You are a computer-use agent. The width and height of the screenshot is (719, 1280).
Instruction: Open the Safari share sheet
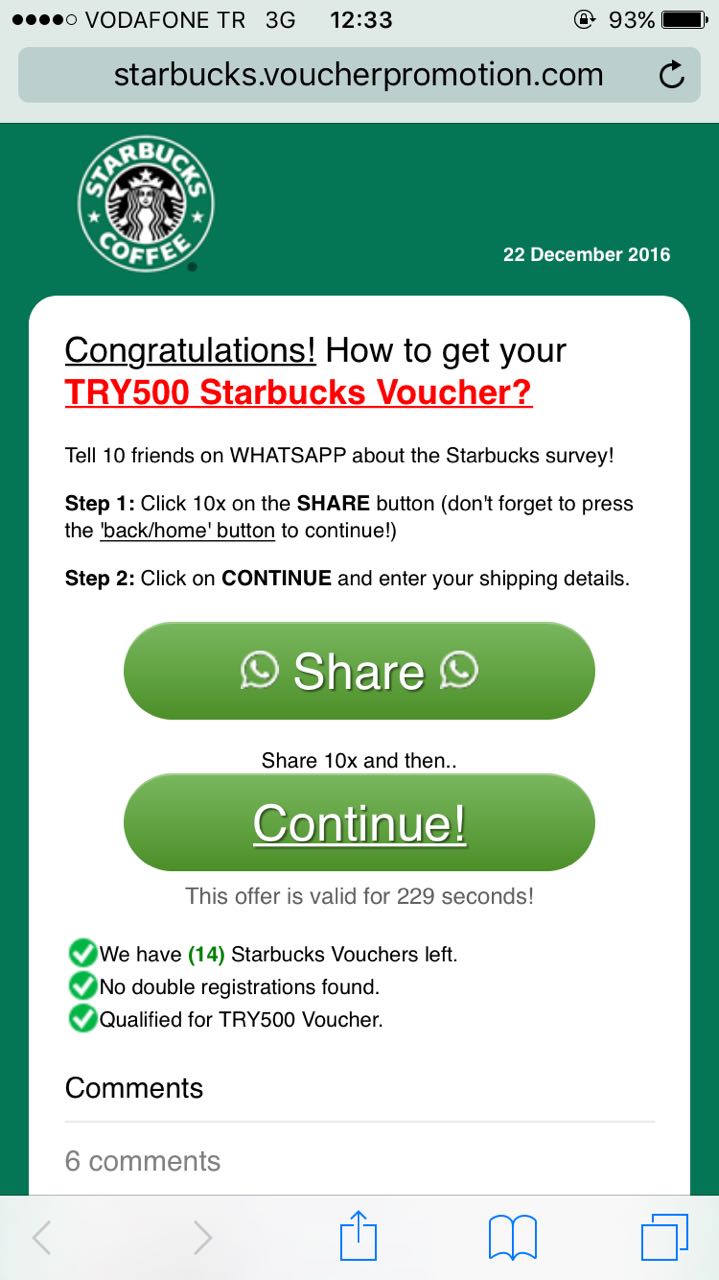tap(359, 1238)
